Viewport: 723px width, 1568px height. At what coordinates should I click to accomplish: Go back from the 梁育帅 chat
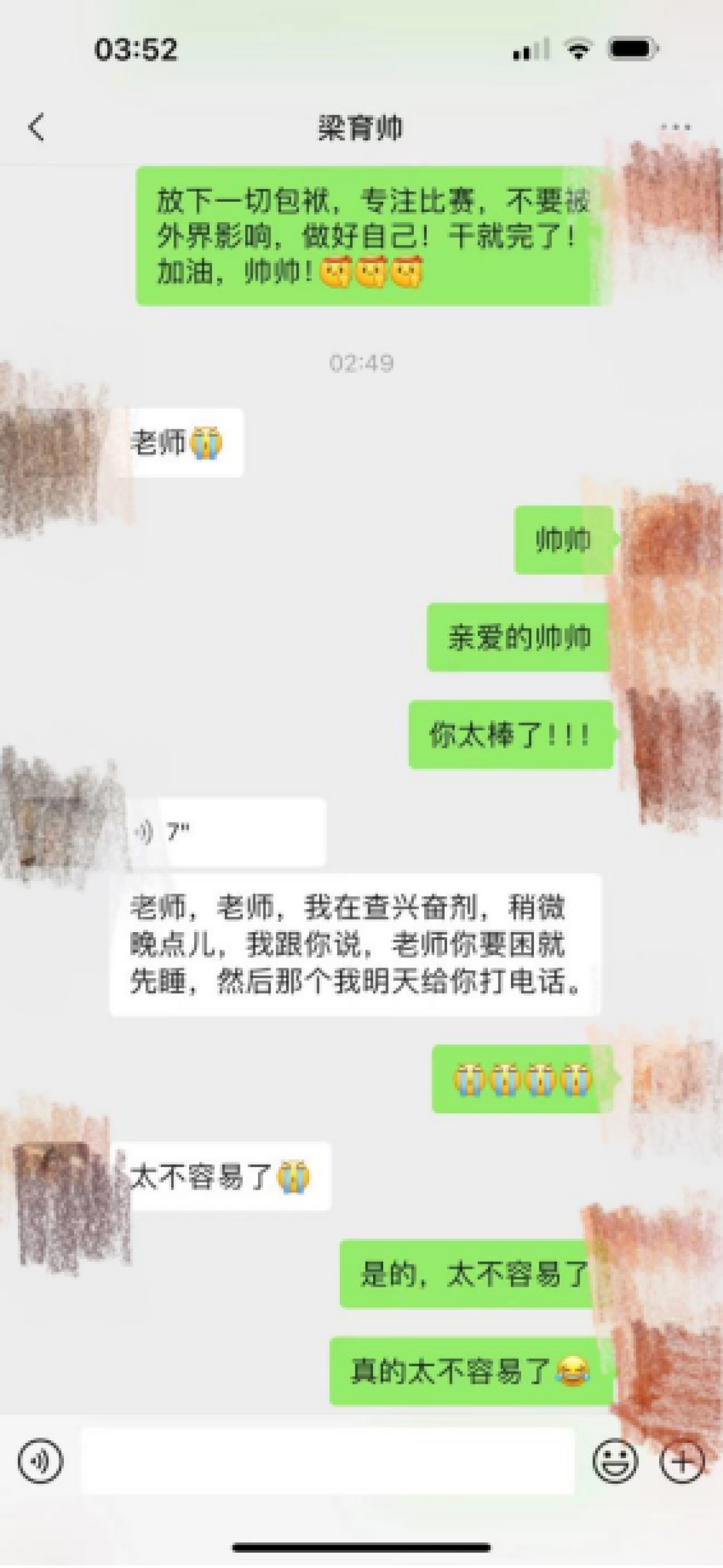(37, 128)
